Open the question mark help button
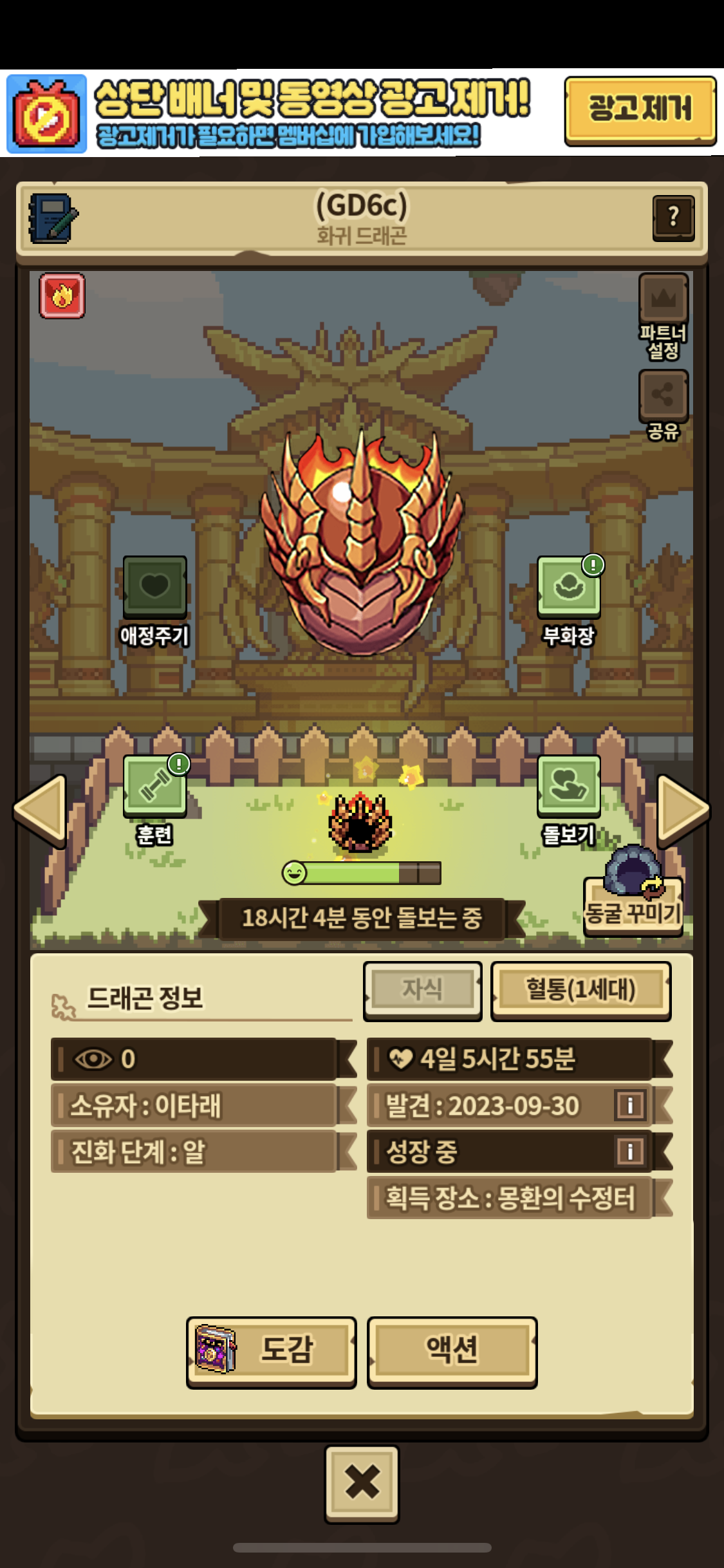724x1568 pixels. [673, 218]
